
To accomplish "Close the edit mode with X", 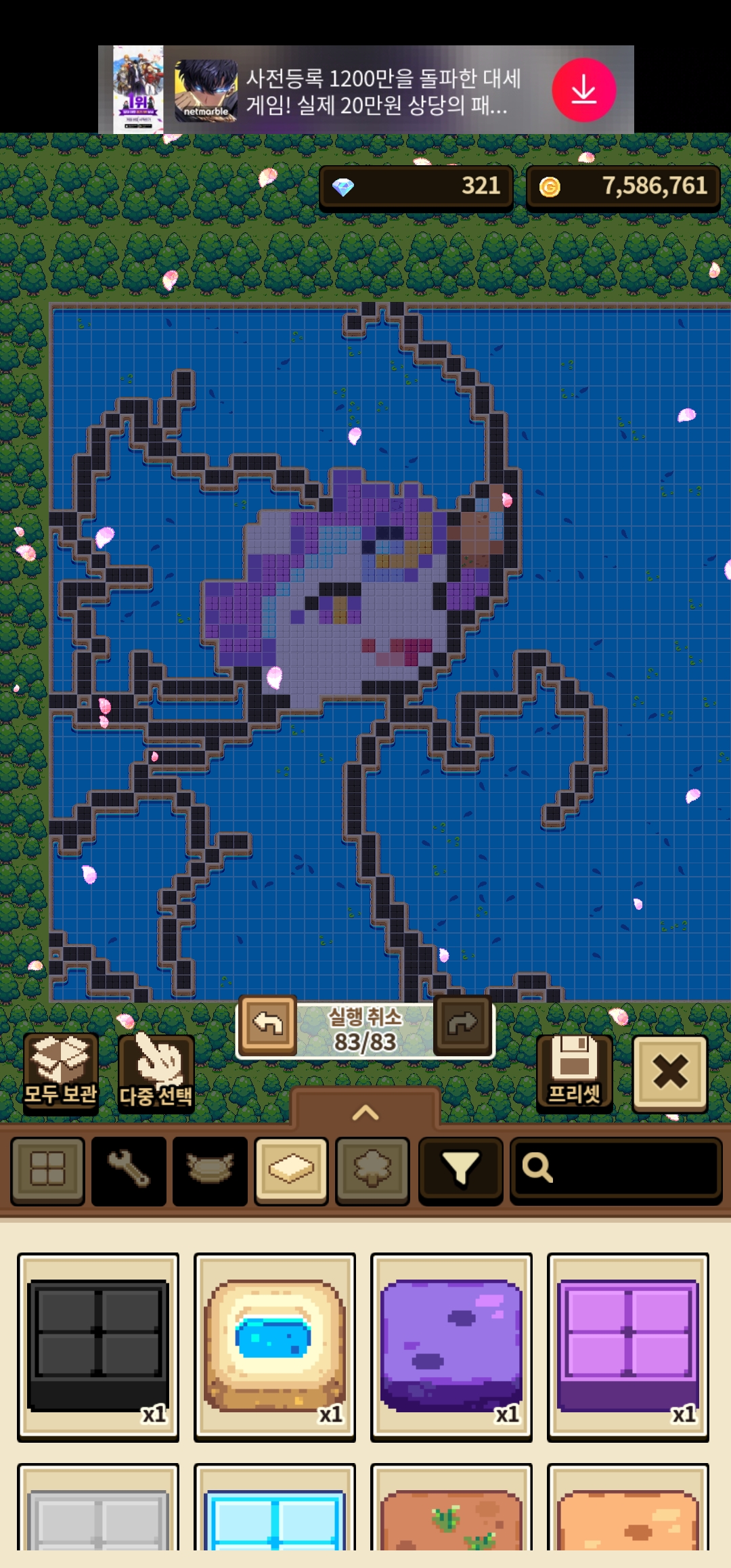I will point(670,1072).
